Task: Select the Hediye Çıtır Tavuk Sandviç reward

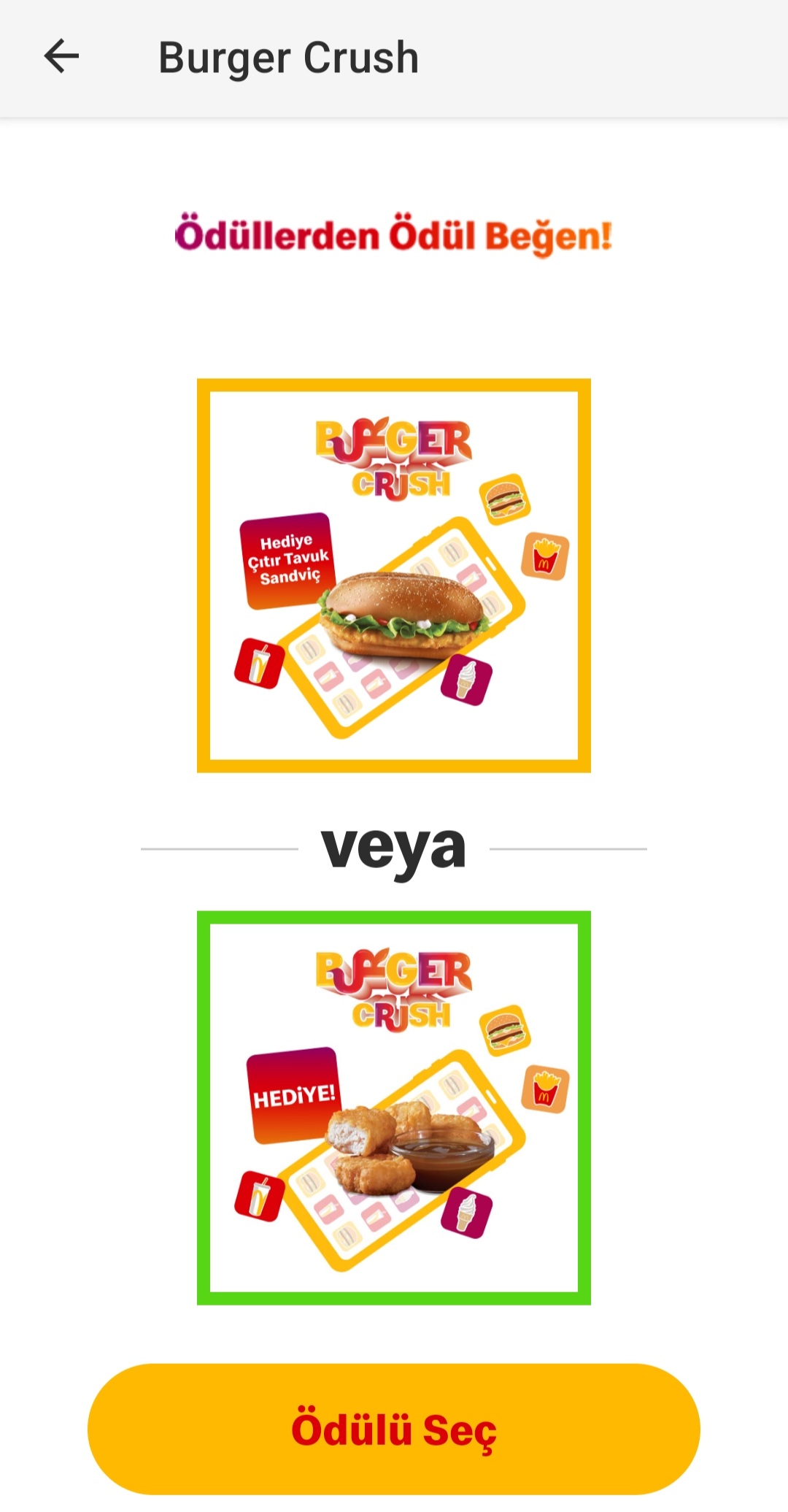Action: [394, 575]
